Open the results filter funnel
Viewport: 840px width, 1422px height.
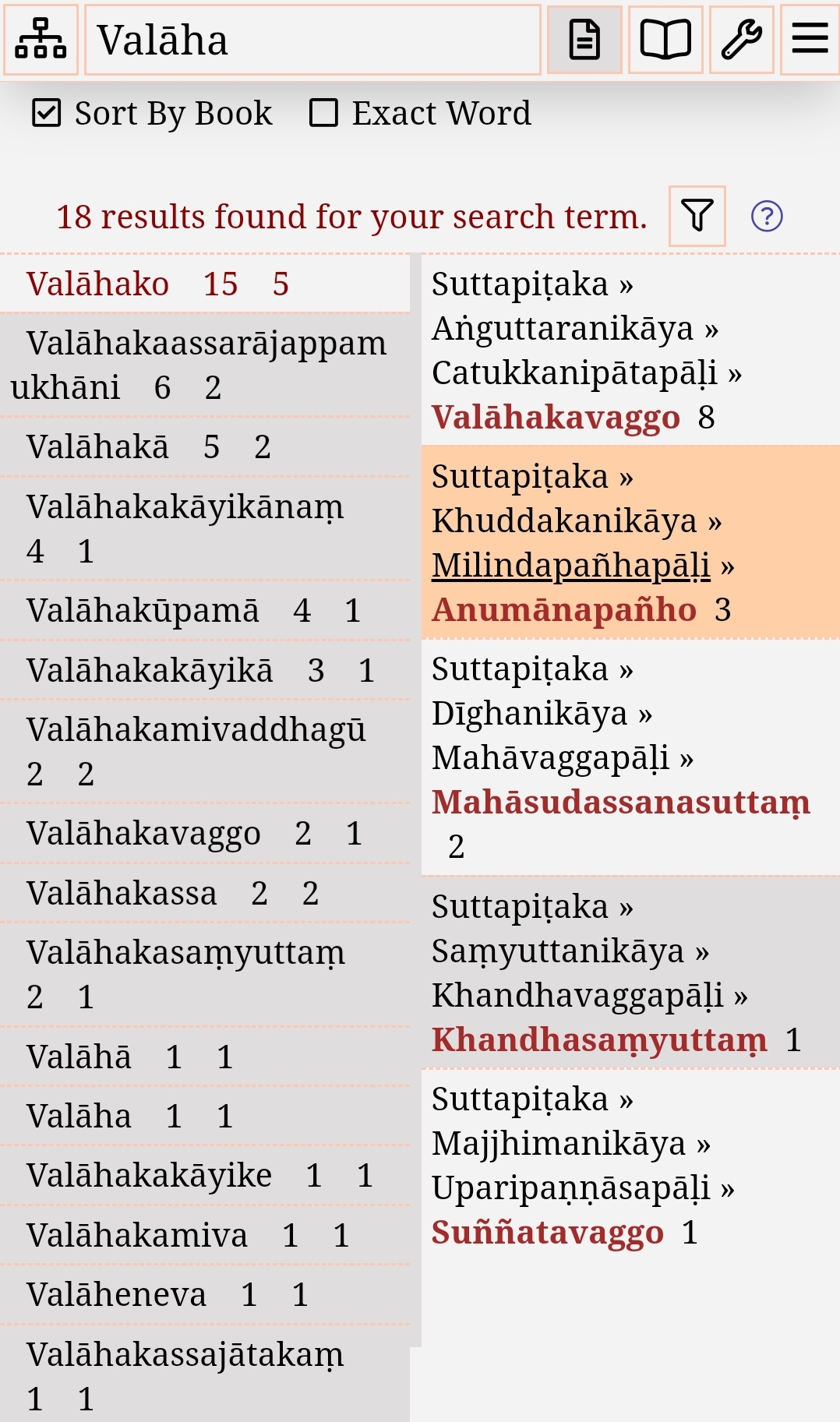697,216
